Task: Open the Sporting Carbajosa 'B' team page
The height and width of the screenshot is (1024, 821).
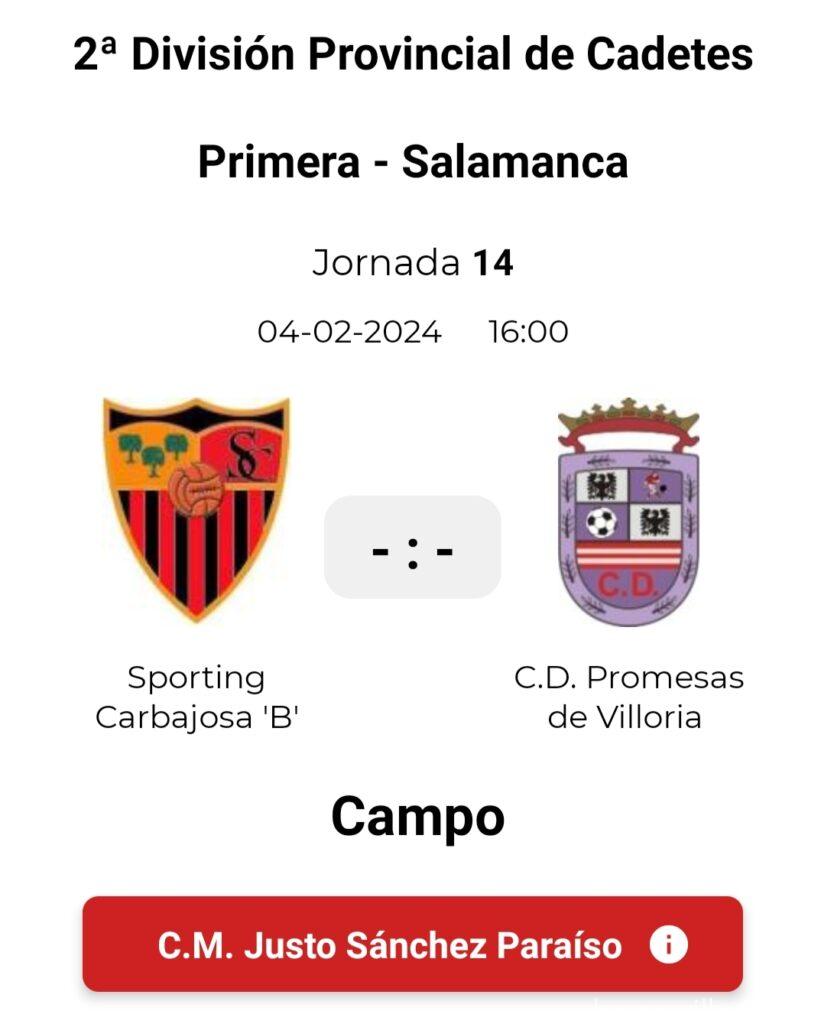Action: pos(197,509)
